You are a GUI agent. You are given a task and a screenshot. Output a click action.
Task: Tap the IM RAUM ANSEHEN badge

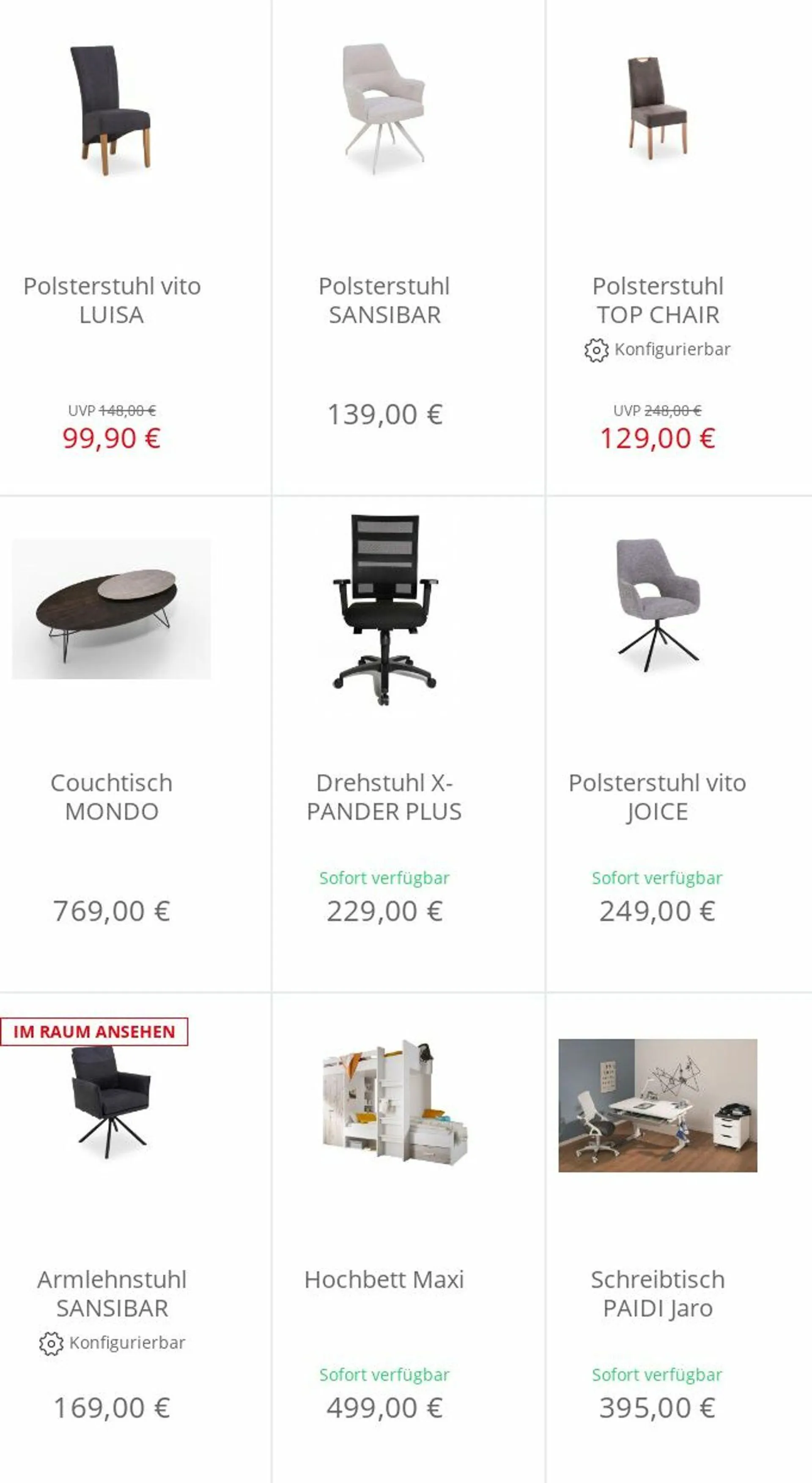click(94, 1031)
